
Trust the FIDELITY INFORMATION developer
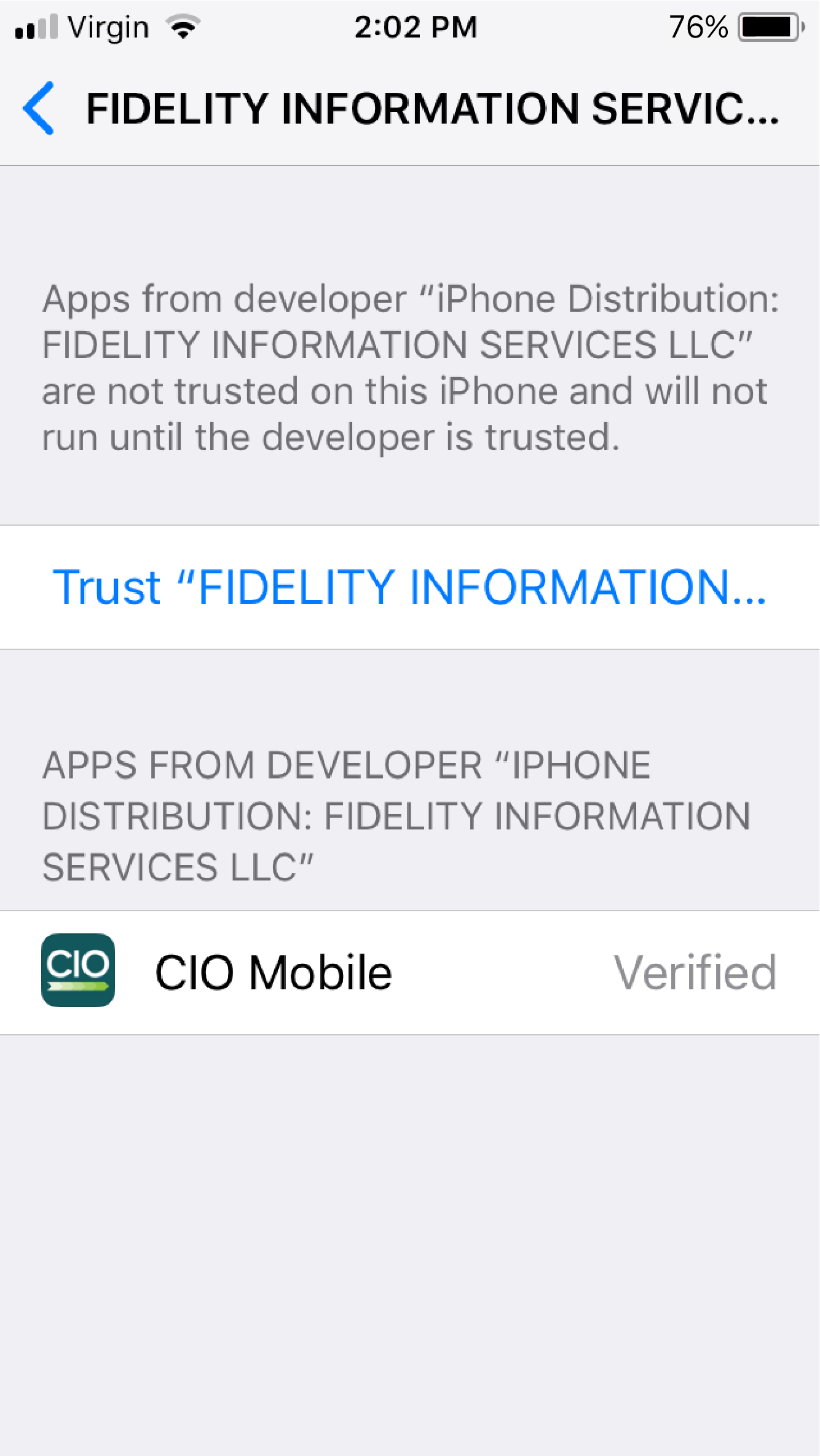pyautogui.click(x=410, y=587)
